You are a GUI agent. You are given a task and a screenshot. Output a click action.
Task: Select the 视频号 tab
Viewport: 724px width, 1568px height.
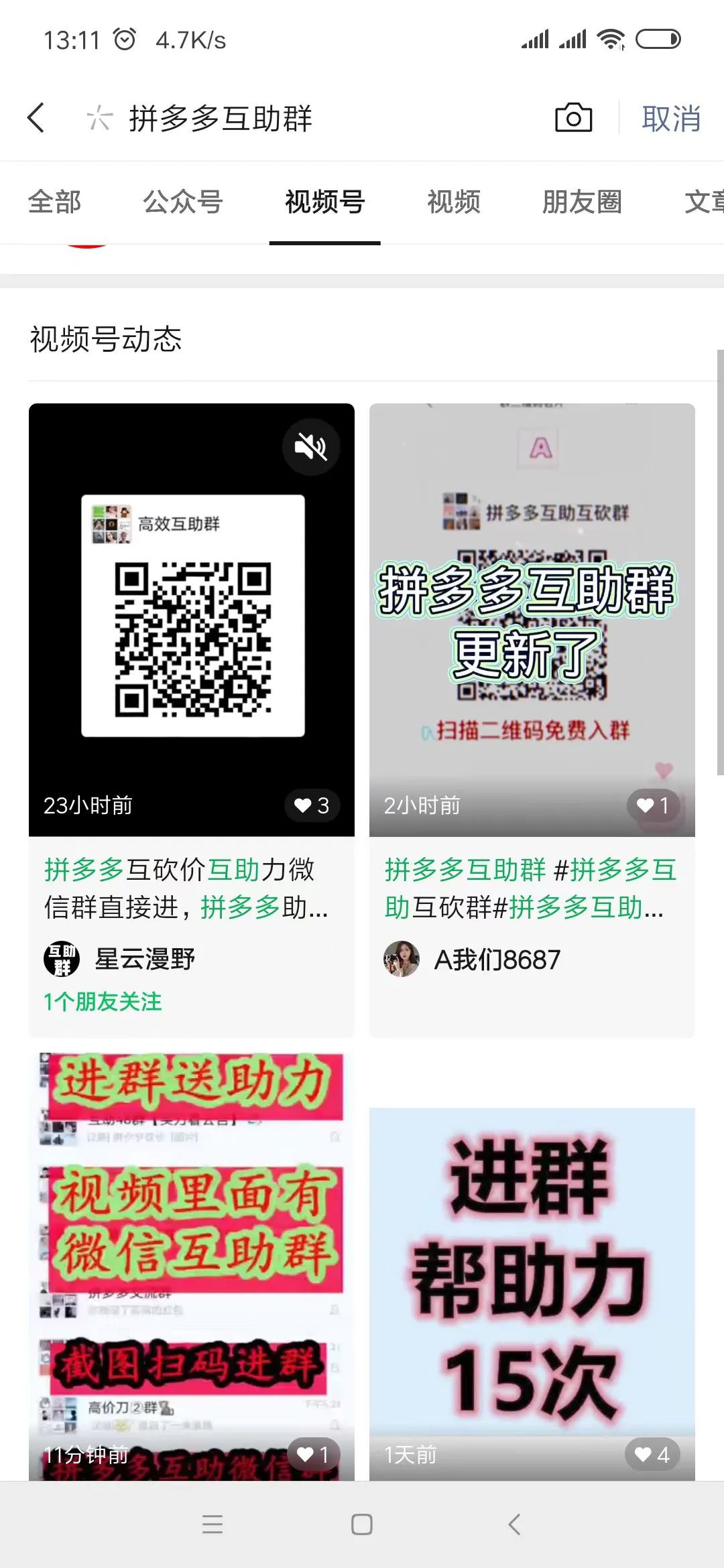pyautogui.click(x=325, y=202)
